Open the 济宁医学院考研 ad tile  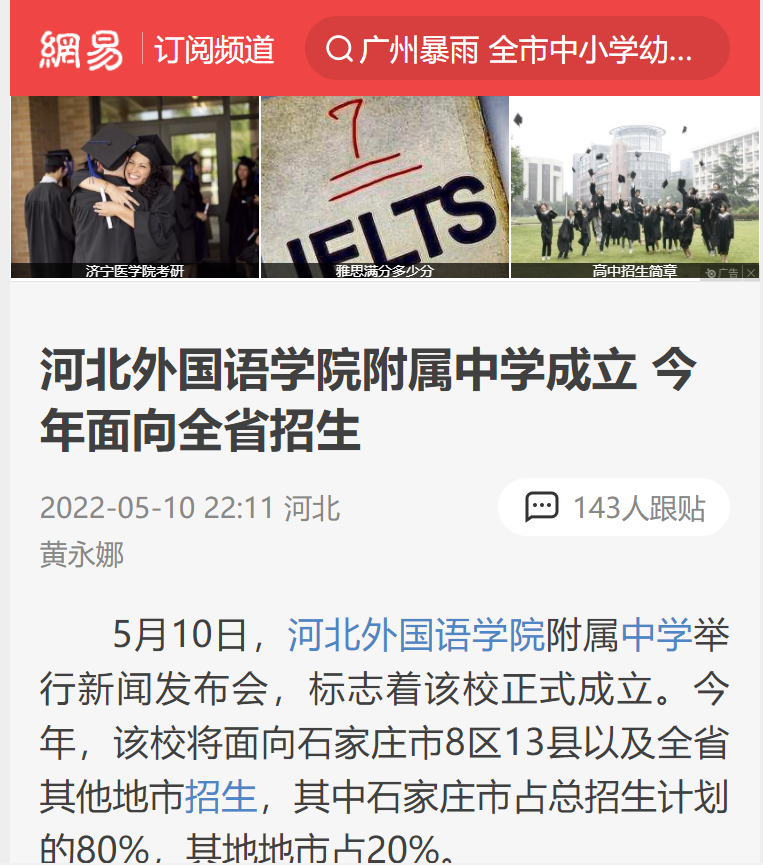134,187
